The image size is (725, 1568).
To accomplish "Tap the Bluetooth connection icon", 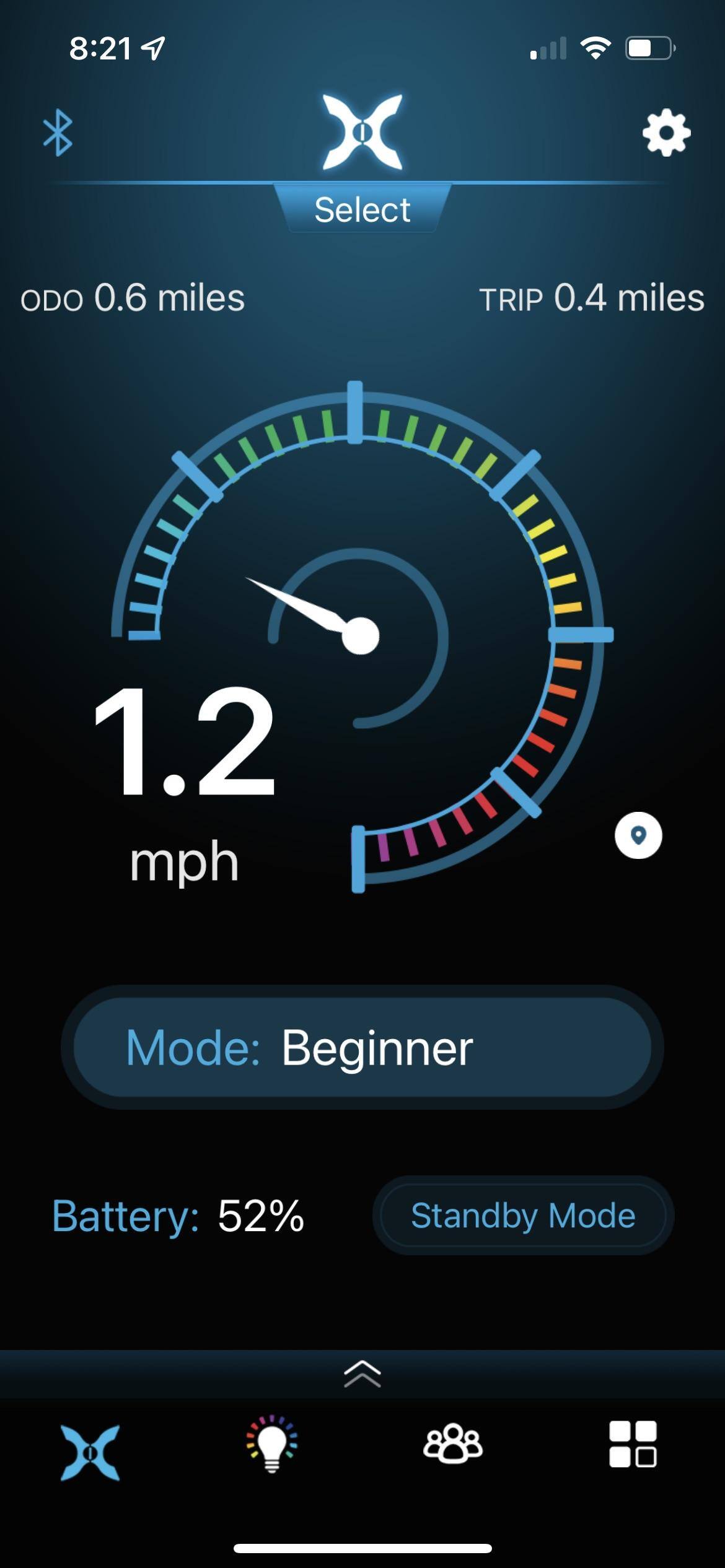I will tap(58, 133).
